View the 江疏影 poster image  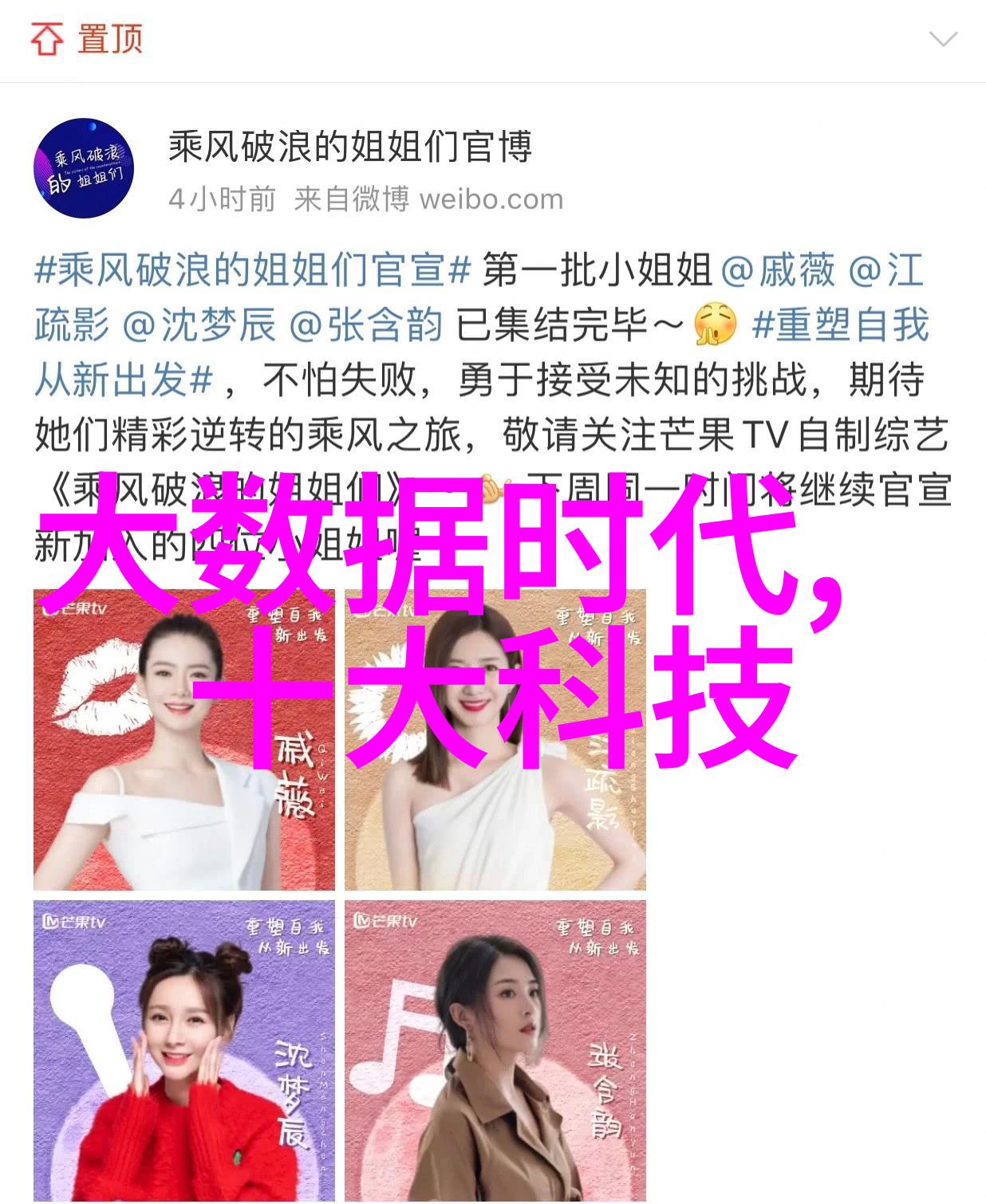coord(495,797)
